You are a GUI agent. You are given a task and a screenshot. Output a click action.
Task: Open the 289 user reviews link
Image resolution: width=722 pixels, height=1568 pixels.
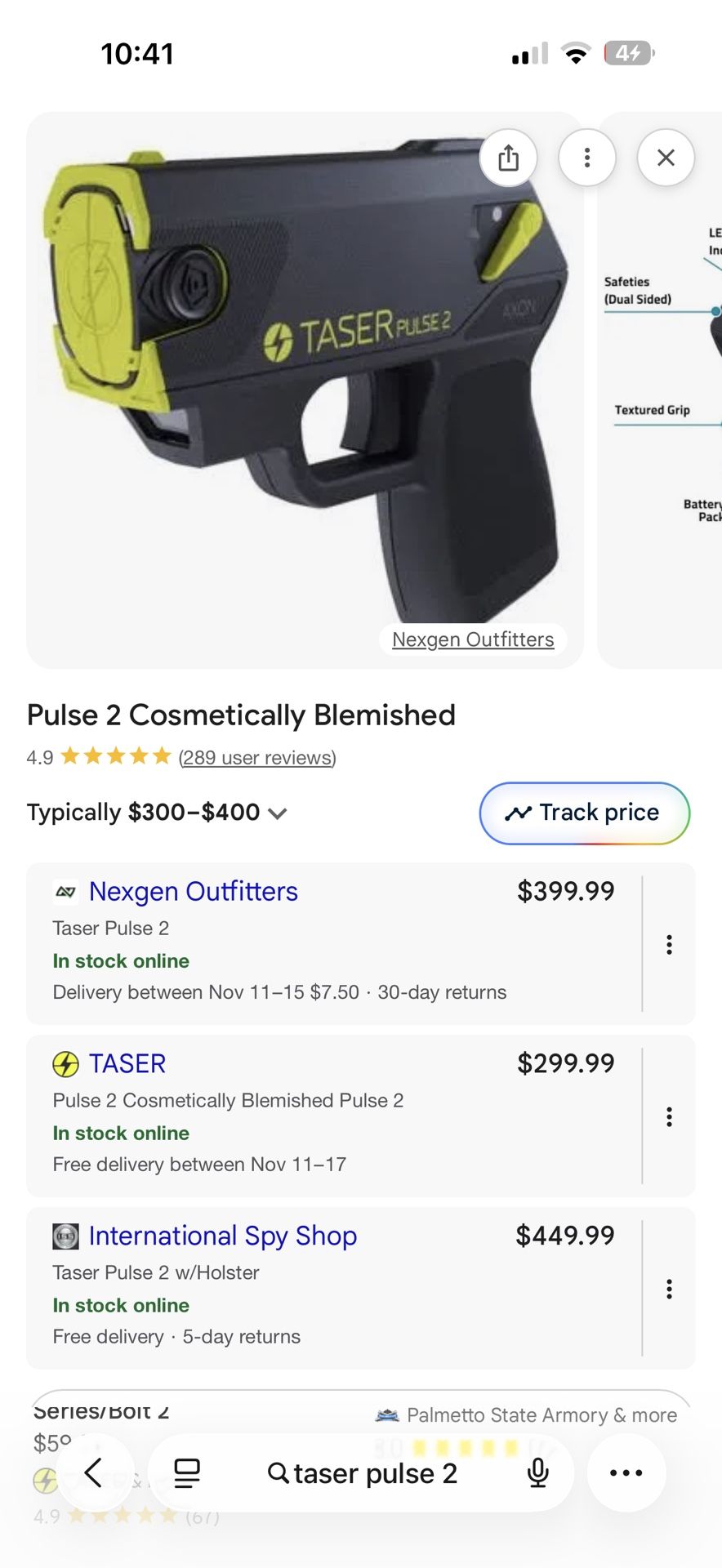tap(256, 758)
